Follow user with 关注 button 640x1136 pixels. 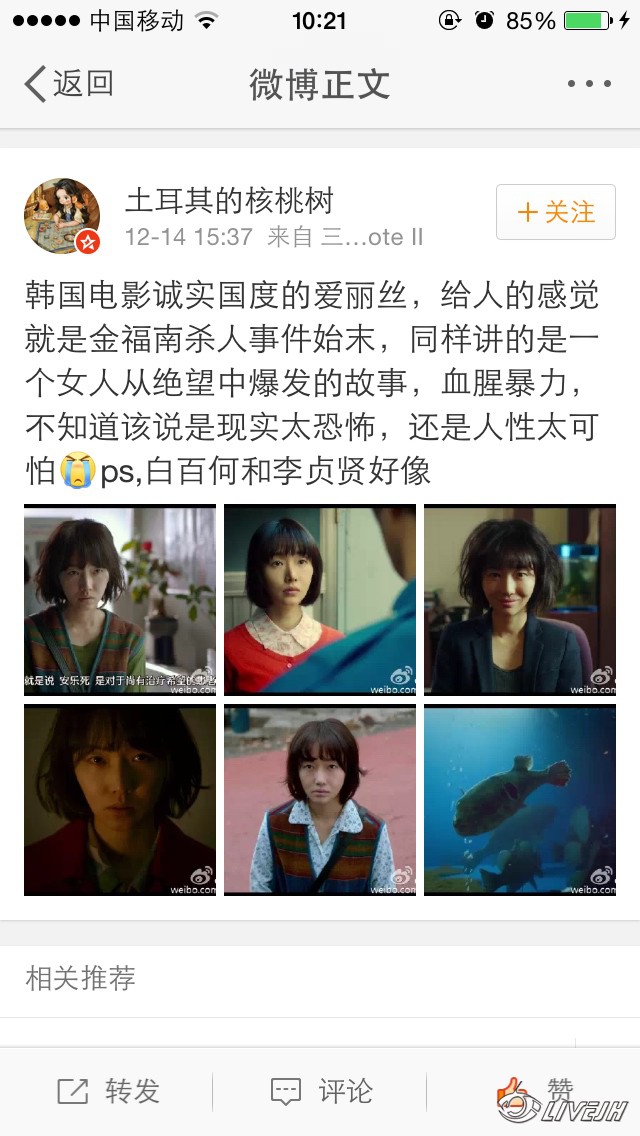(556, 212)
